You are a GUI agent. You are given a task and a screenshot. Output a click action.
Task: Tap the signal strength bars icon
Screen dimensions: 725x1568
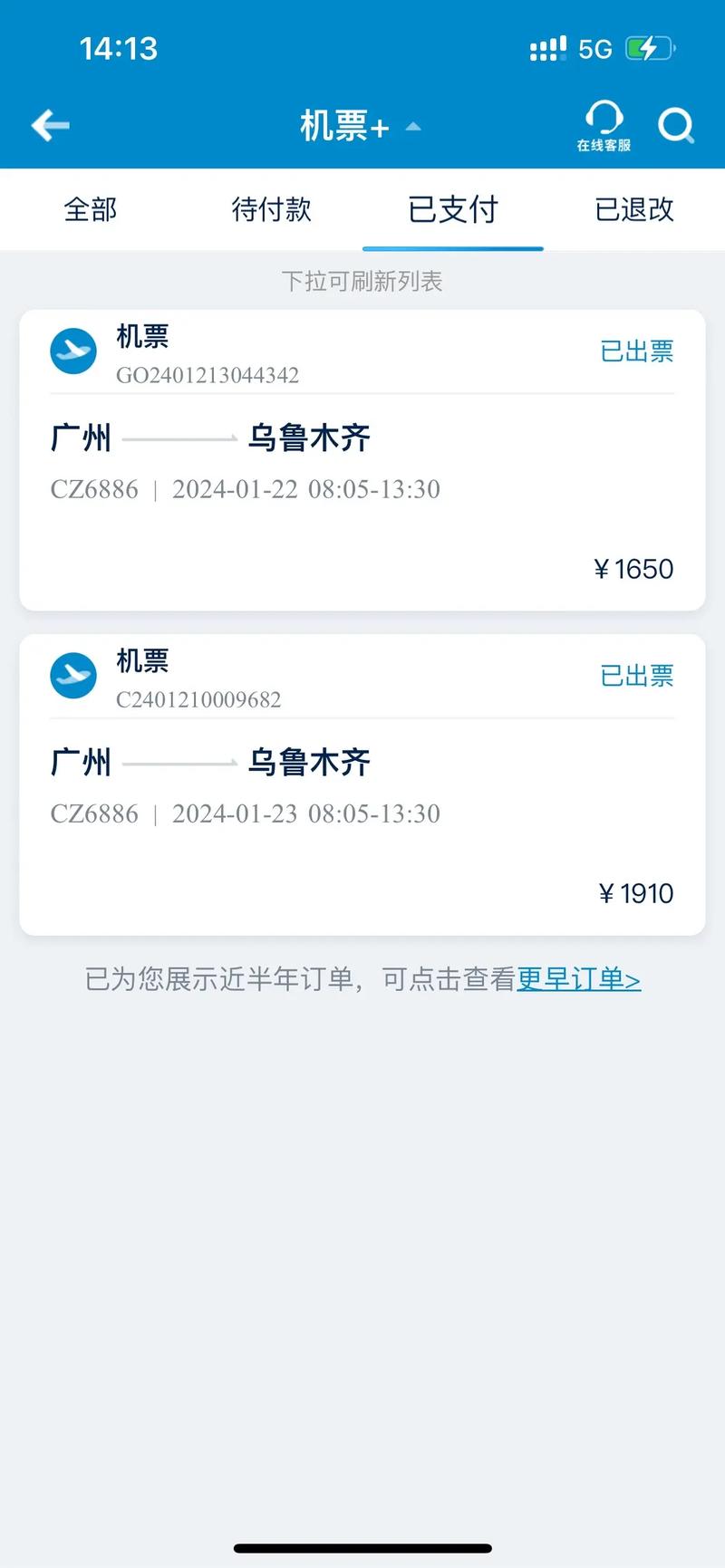click(547, 48)
